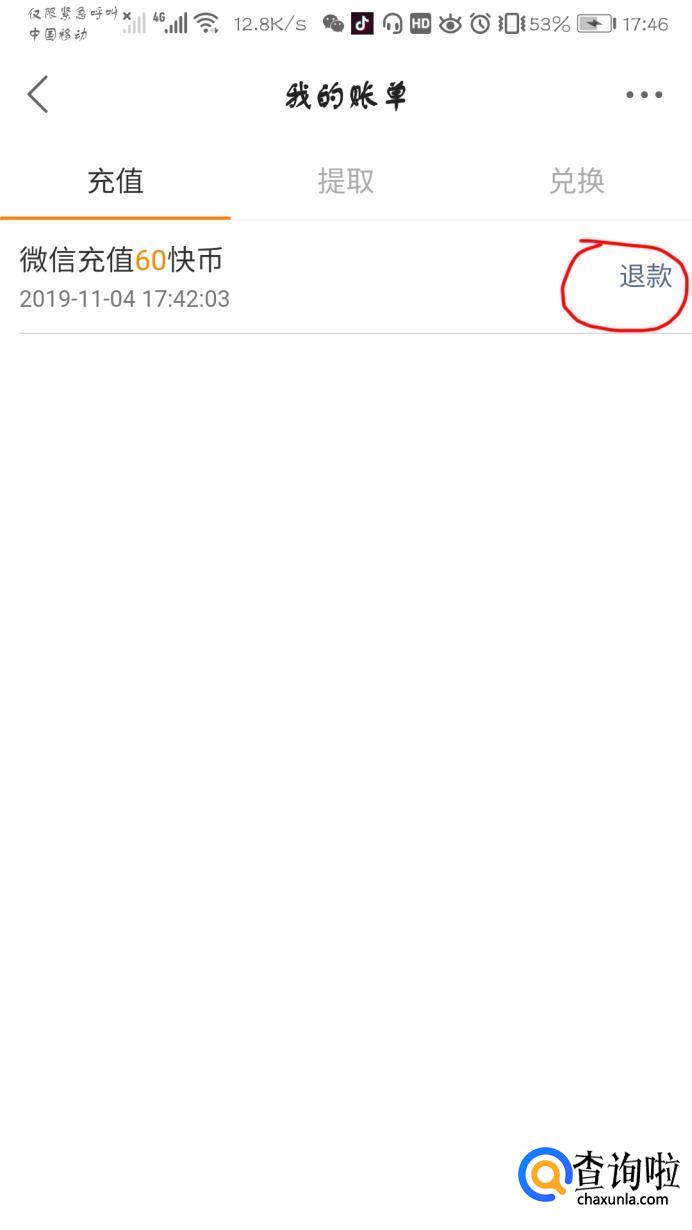Switch to the 提取 tab
Viewport: 692px width, 1230px height.
(x=346, y=181)
